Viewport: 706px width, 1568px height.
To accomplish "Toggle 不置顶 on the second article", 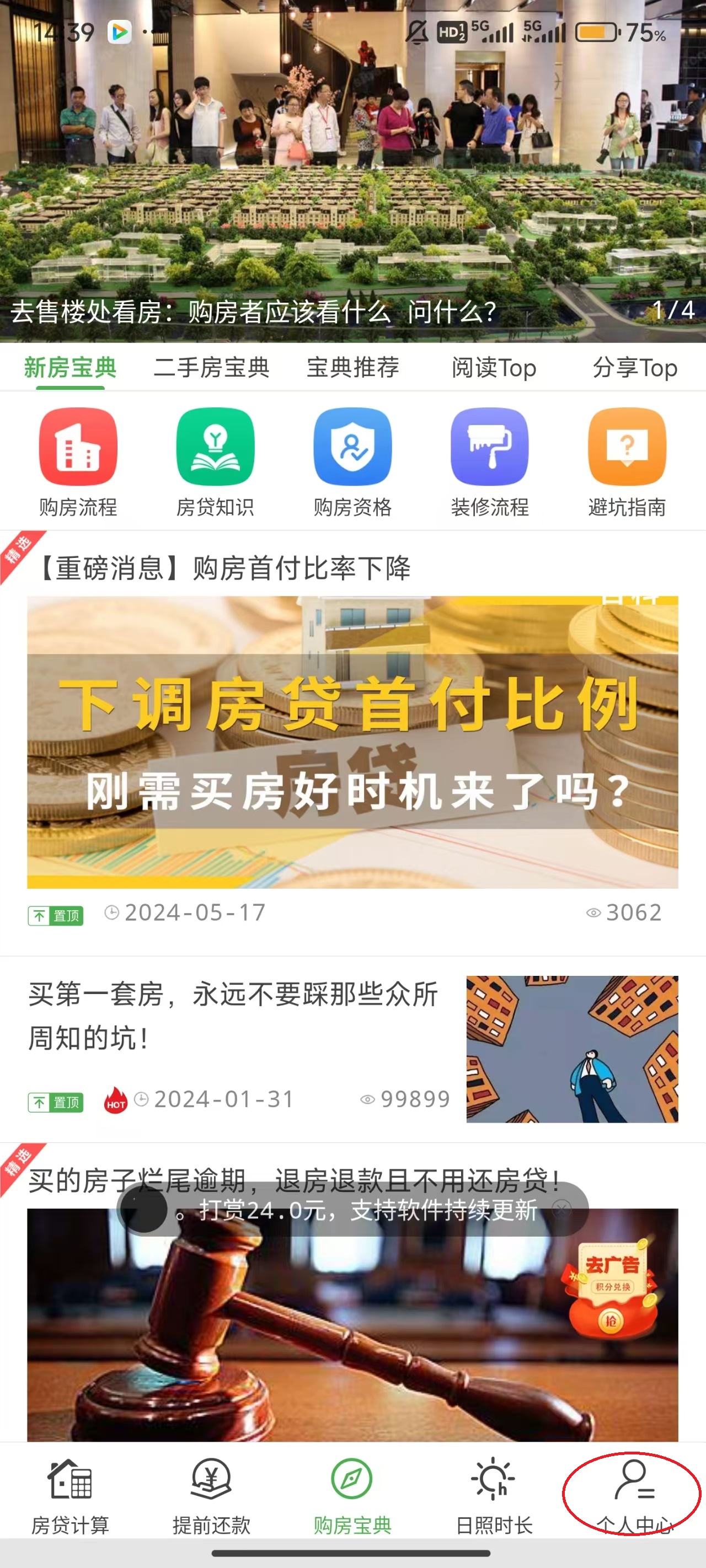I will pyautogui.click(x=56, y=1099).
